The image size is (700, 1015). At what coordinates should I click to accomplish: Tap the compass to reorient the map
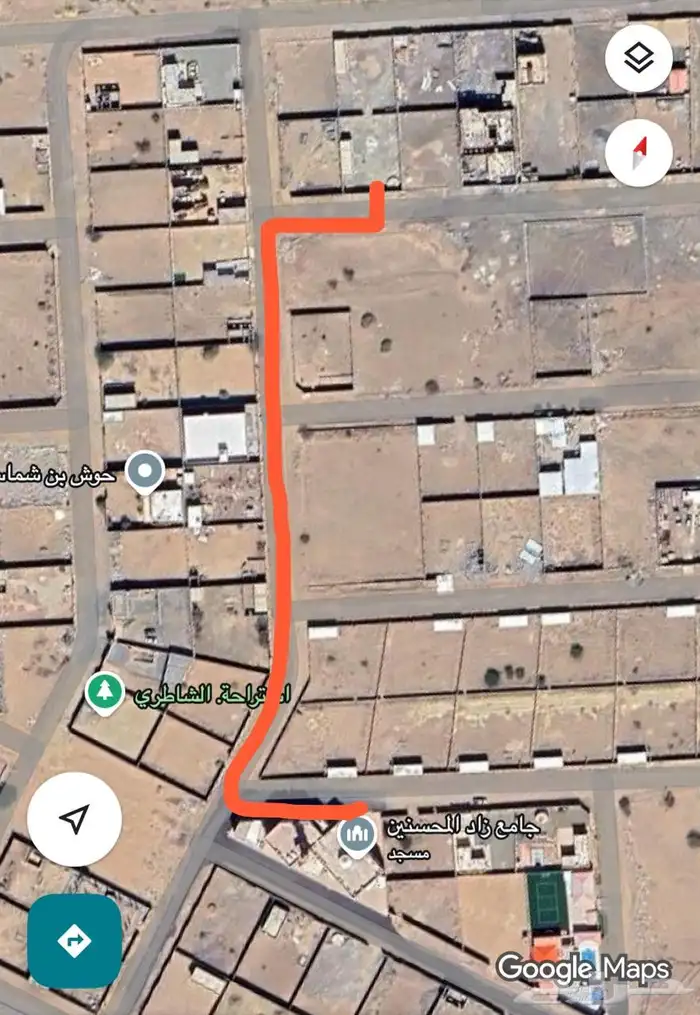pyautogui.click(x=639, y=151)
